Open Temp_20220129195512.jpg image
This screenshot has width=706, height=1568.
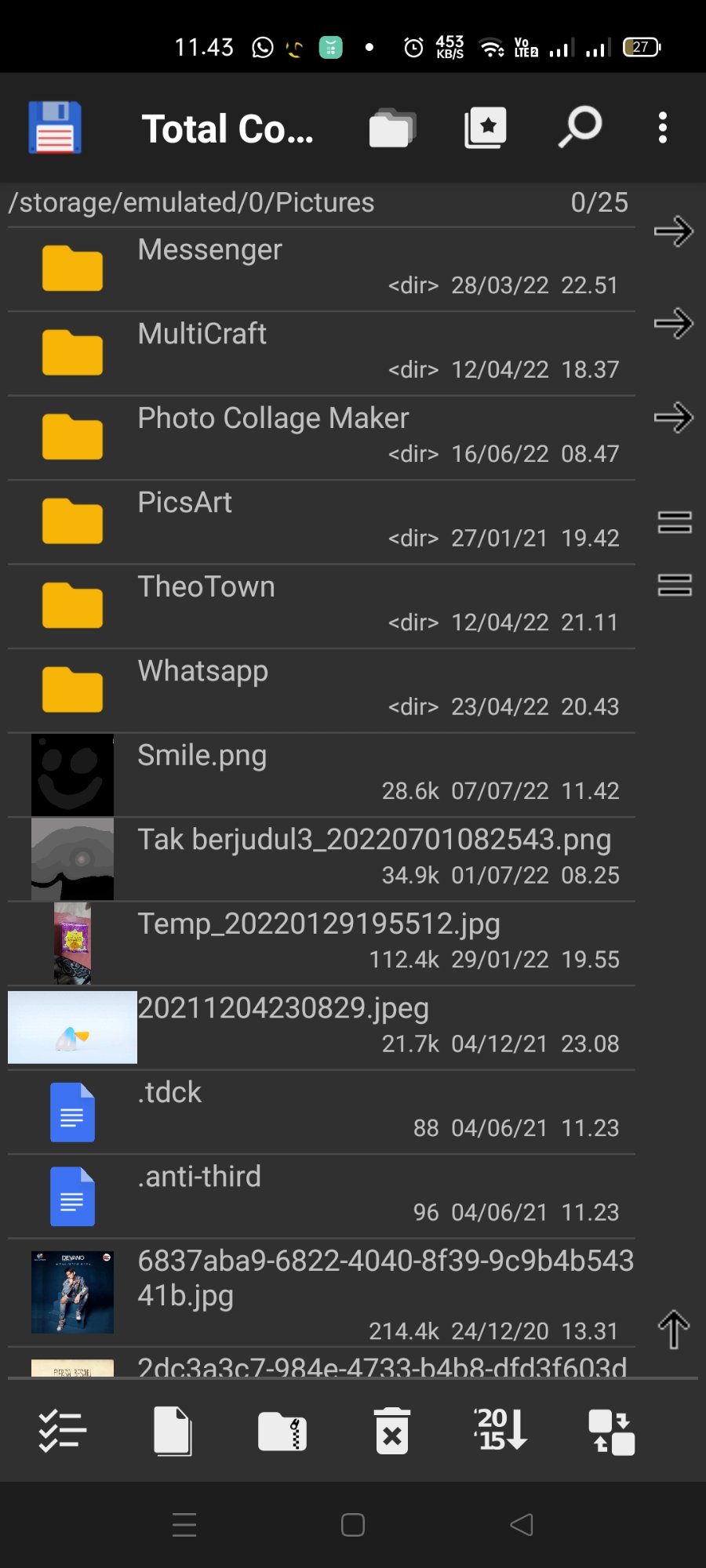(x=322, y=944)
